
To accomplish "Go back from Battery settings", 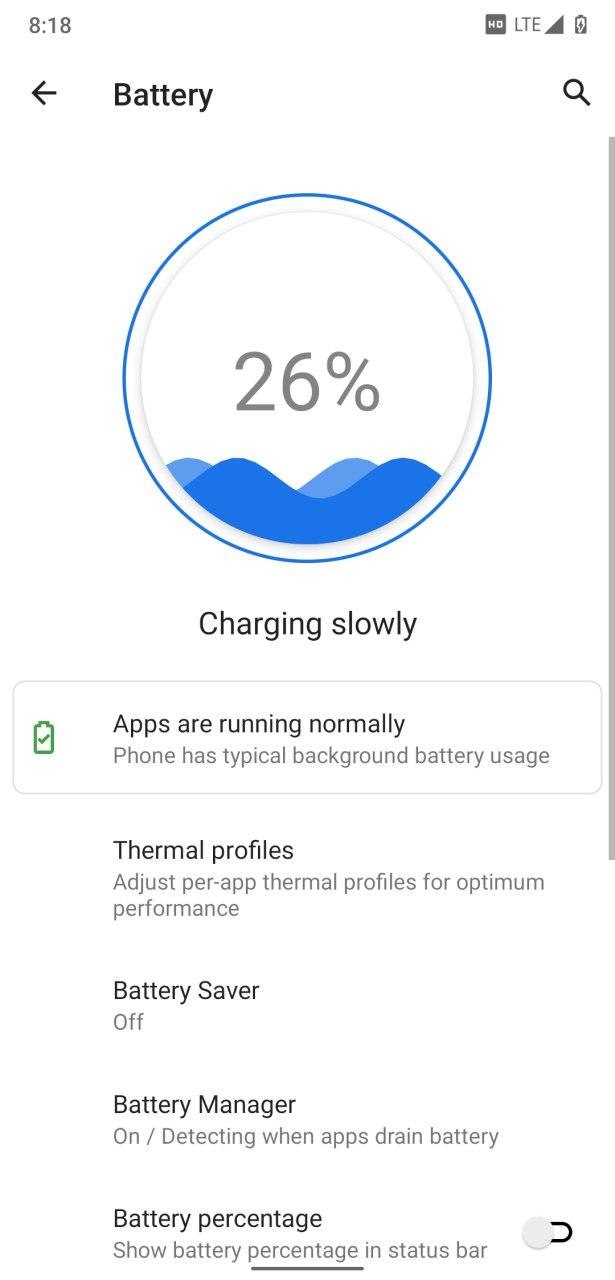I will (x=44, y=94).
